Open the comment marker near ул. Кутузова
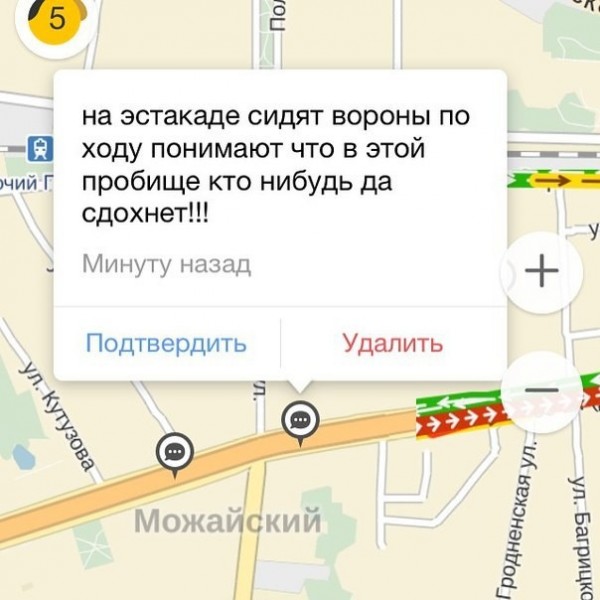Viewport: 600px width, 600px height. tap(175, 453)
